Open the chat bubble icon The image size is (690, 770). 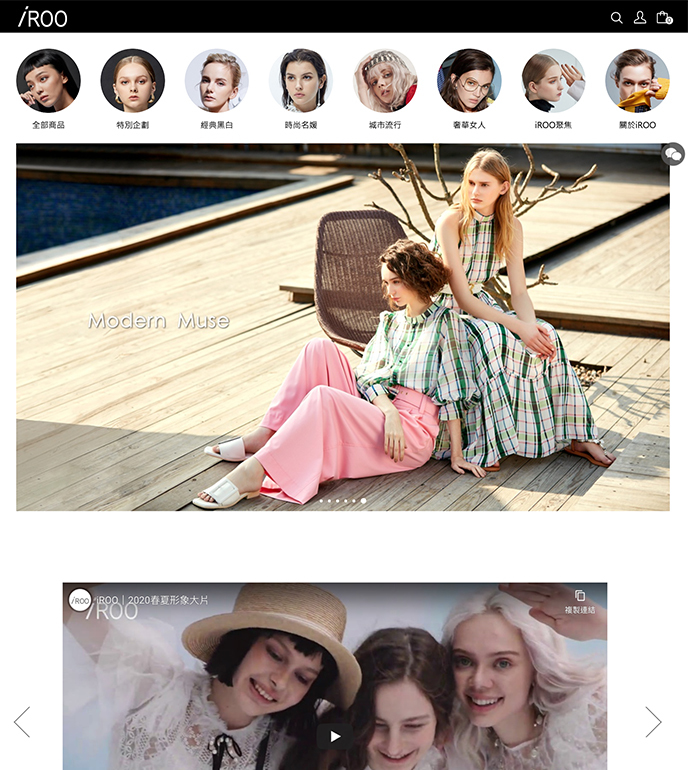[x=673, y=154]
